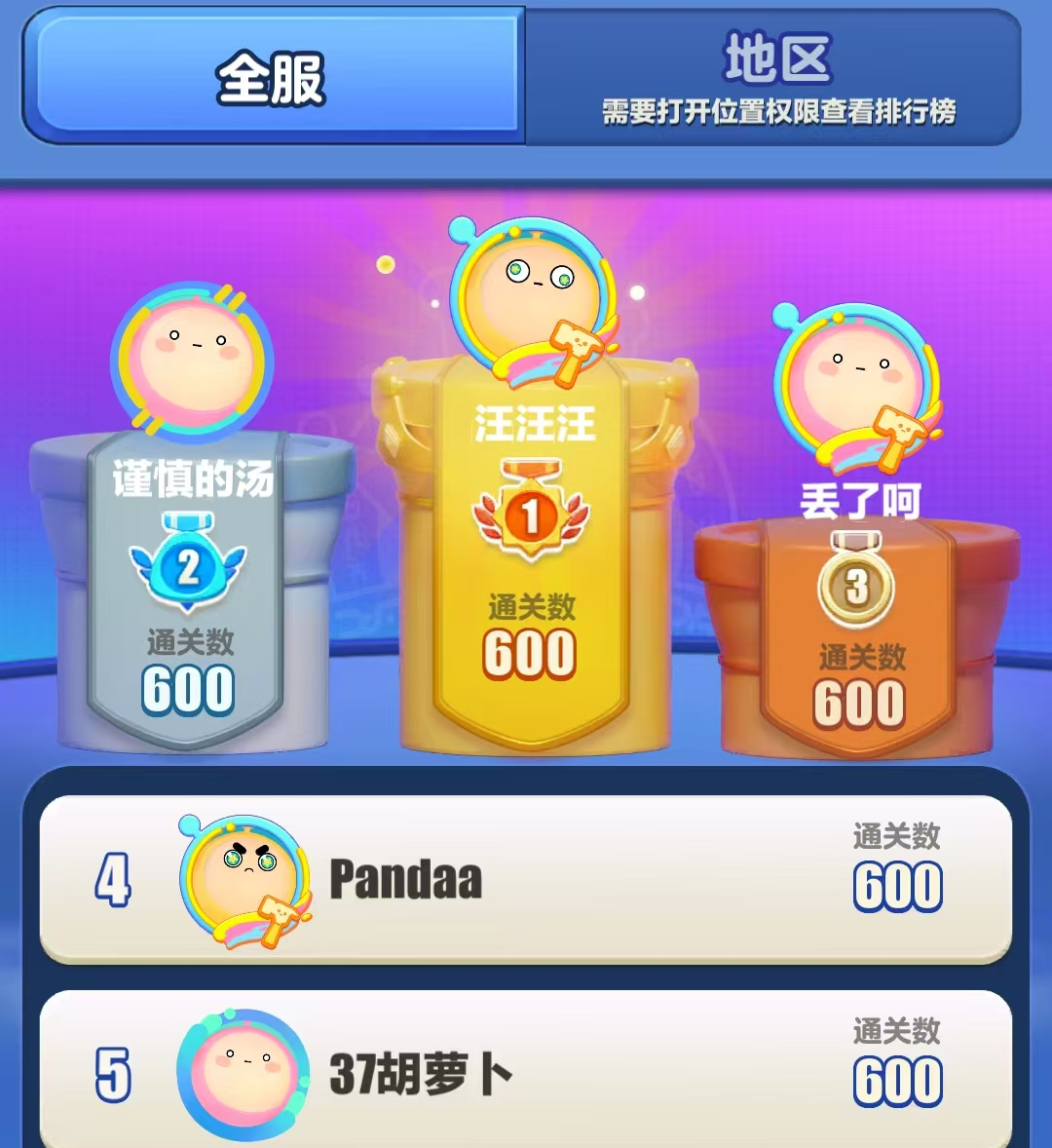Click rank number 4 in the list
This screenshot has height=1148, width=1052.
click(114, 880)
